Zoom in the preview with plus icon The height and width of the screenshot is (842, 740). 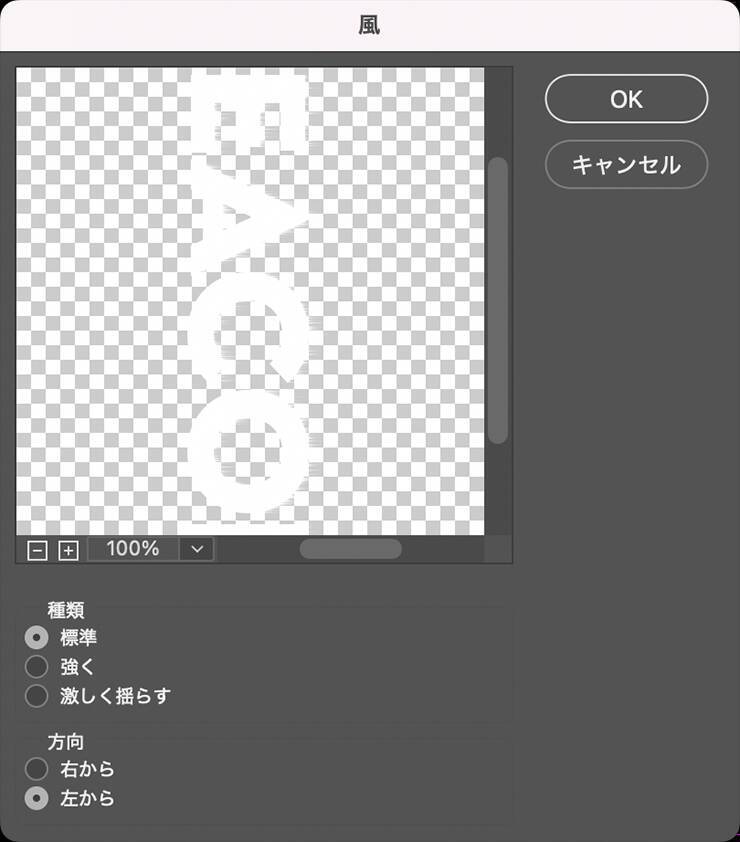[x=68, y=550]
